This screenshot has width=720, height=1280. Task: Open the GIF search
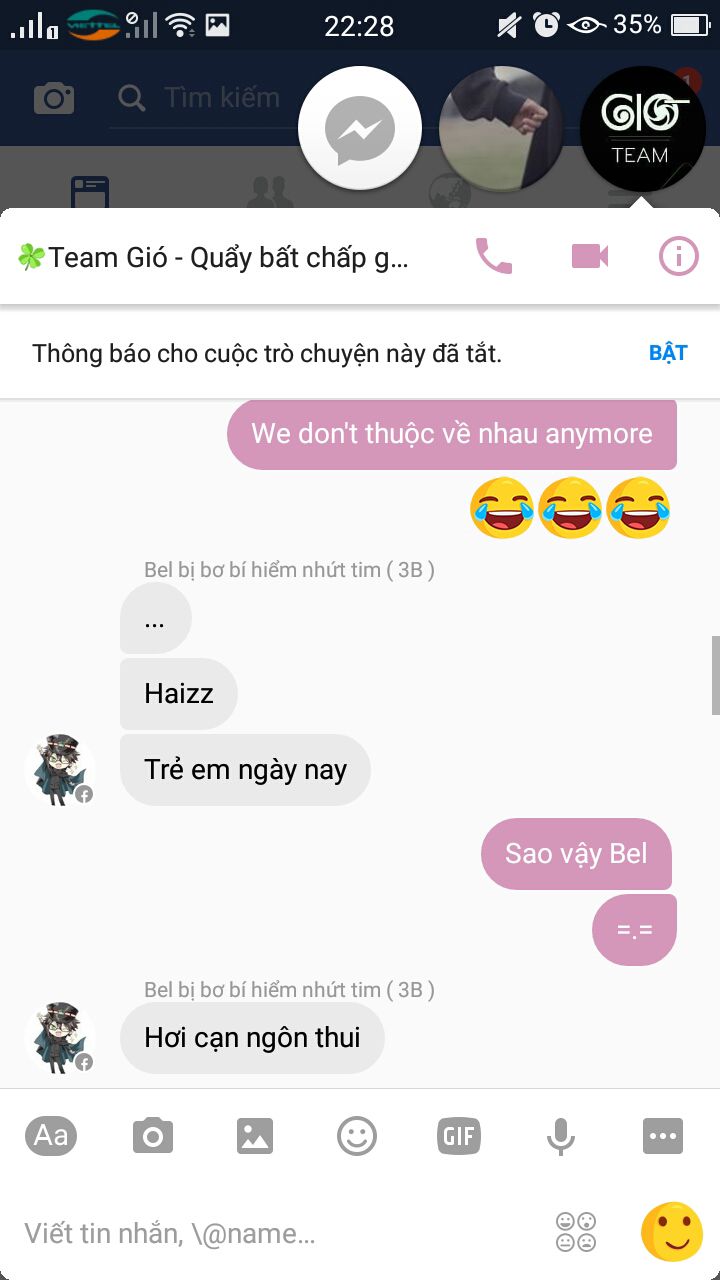tap(459, 1136)
